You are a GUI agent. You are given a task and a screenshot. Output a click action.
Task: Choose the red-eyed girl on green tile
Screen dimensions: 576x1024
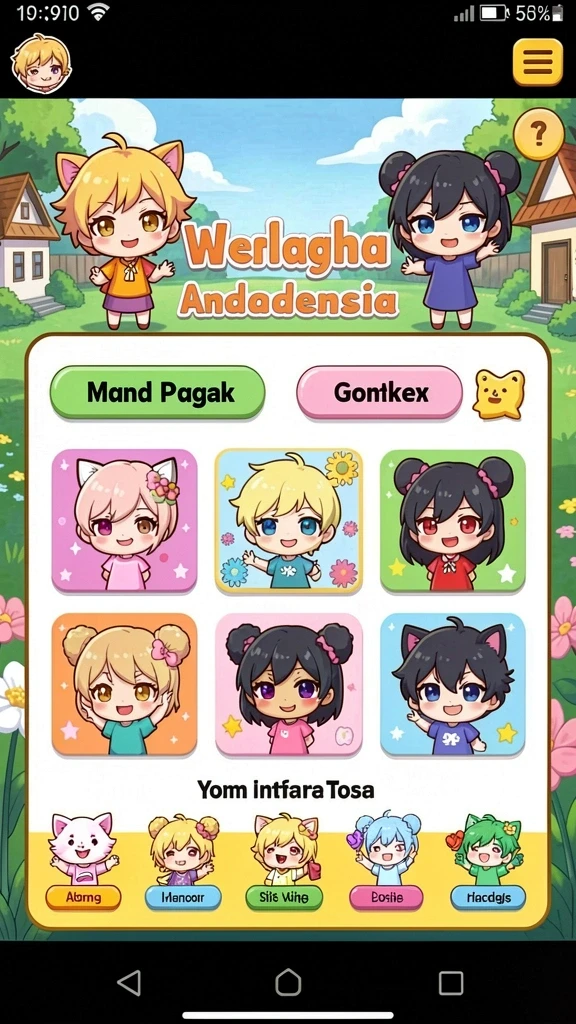(x=453, y=521)
